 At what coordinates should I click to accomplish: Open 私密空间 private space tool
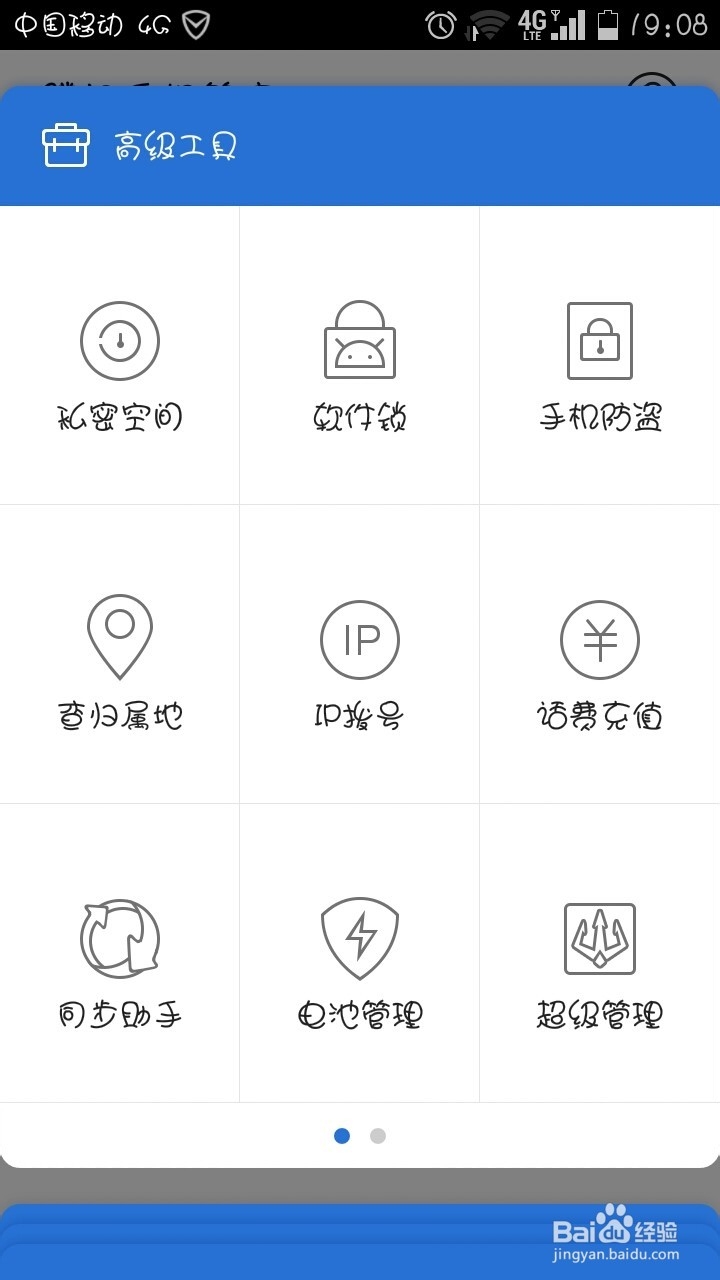click(x=120, y=356)
